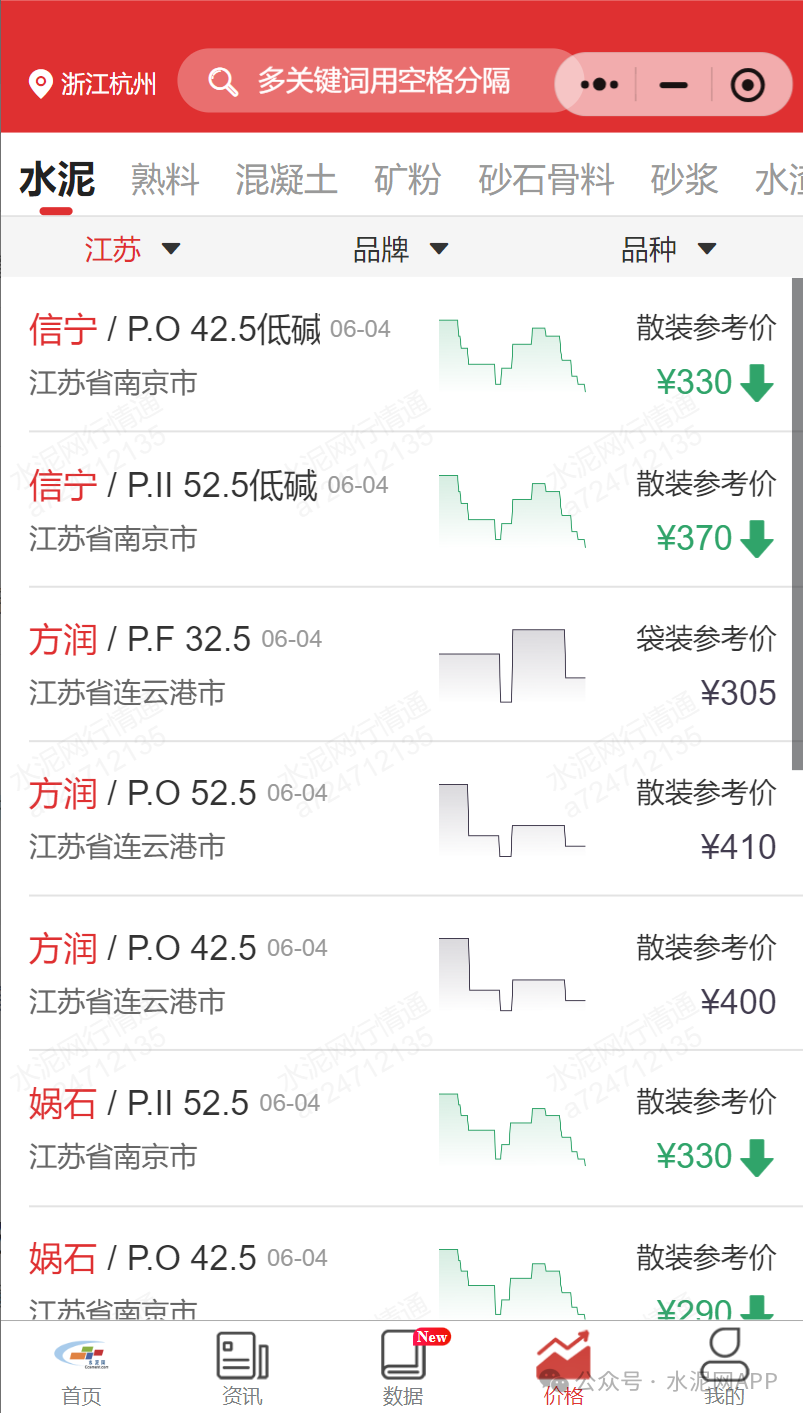
Task: Expand the 品牌 filter dropdown
Action: coord(400,249)
